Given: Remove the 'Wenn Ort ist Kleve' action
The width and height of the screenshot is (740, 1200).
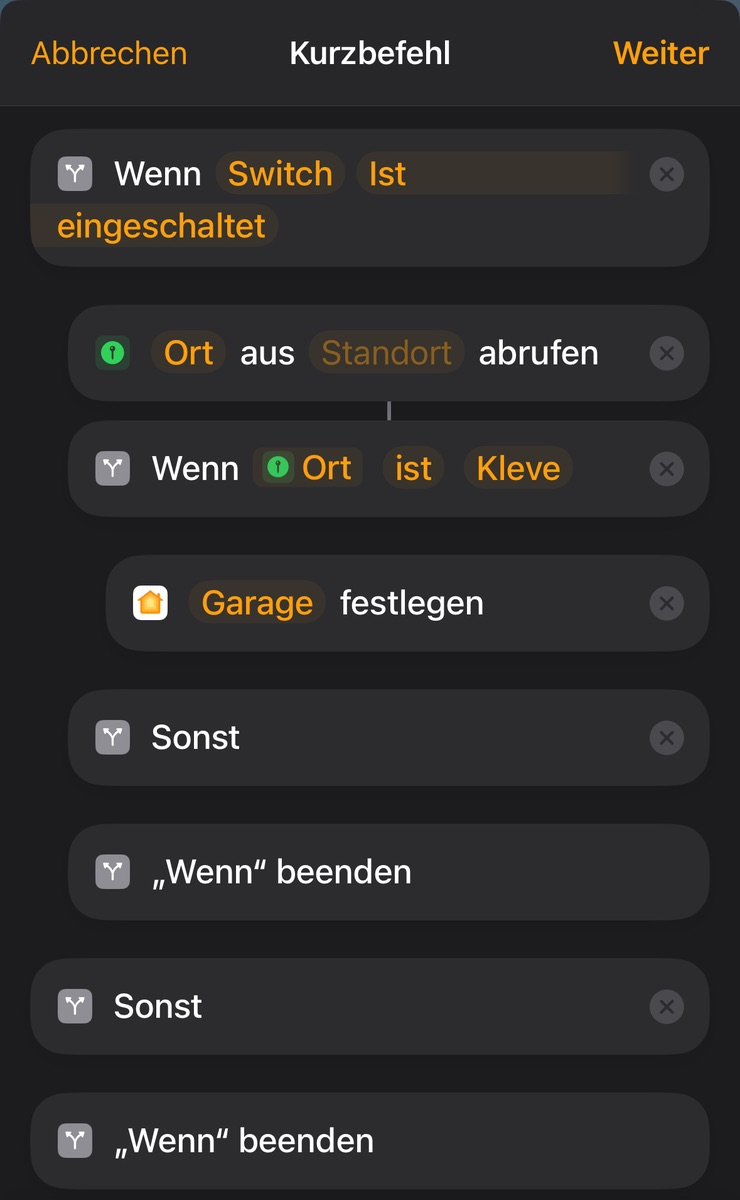Looking at the screenshot, I should (666, 468).
